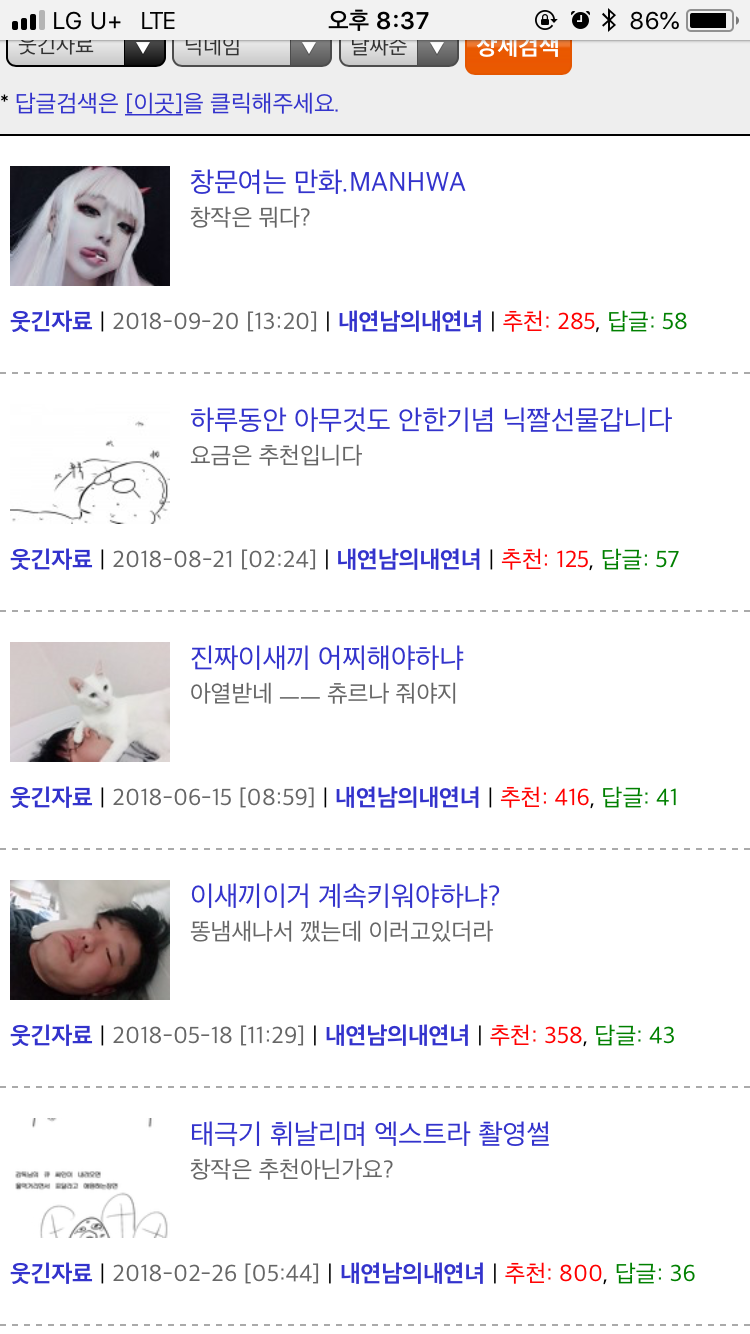This screenshot has height=1334, width=750.
Task: Tap the thumbnail of 태극기 휘날리며 post
Action: pos(90,1178)
